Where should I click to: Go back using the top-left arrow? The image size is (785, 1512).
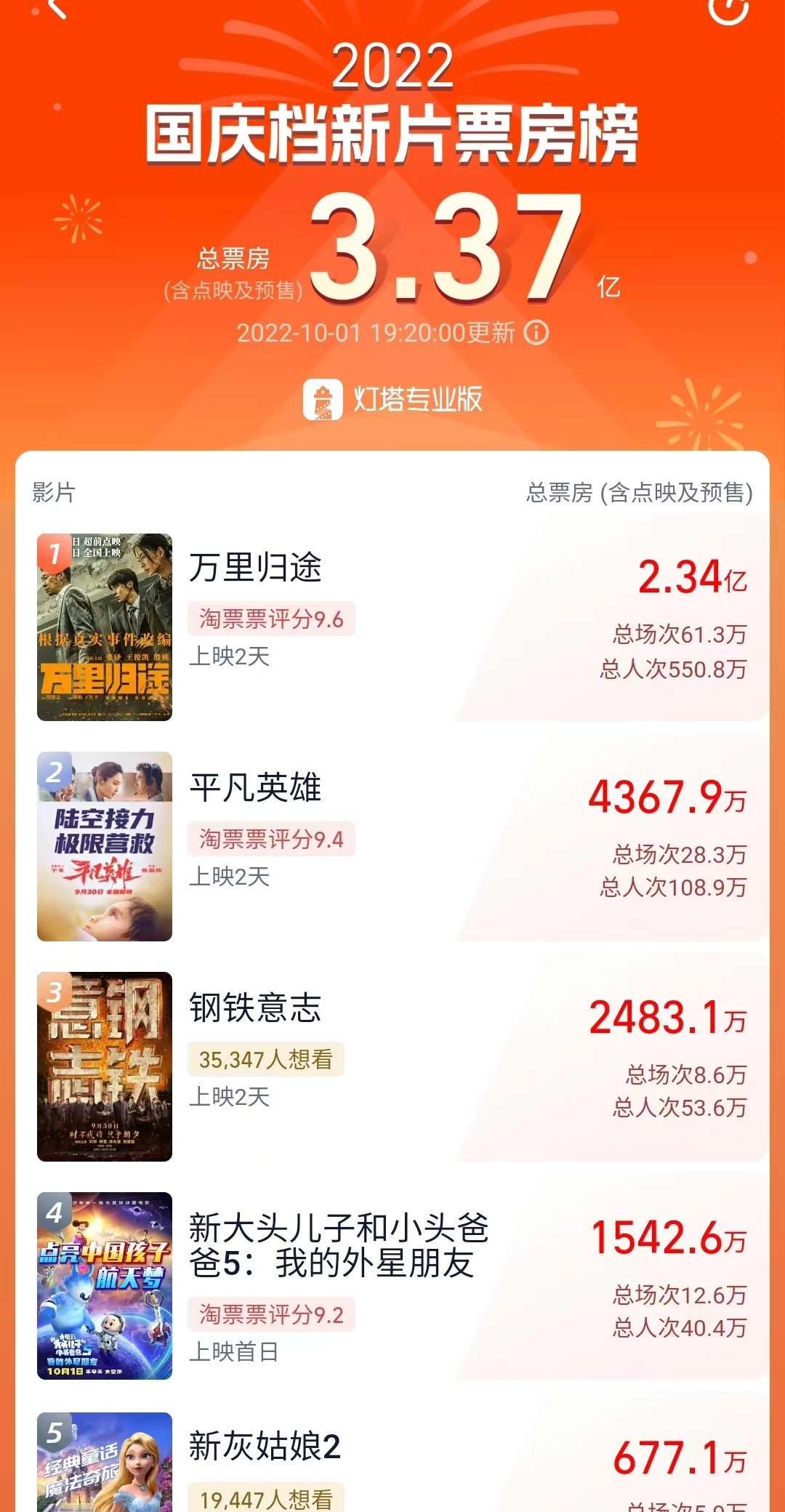pyautogui.click(x=57, y=7)
